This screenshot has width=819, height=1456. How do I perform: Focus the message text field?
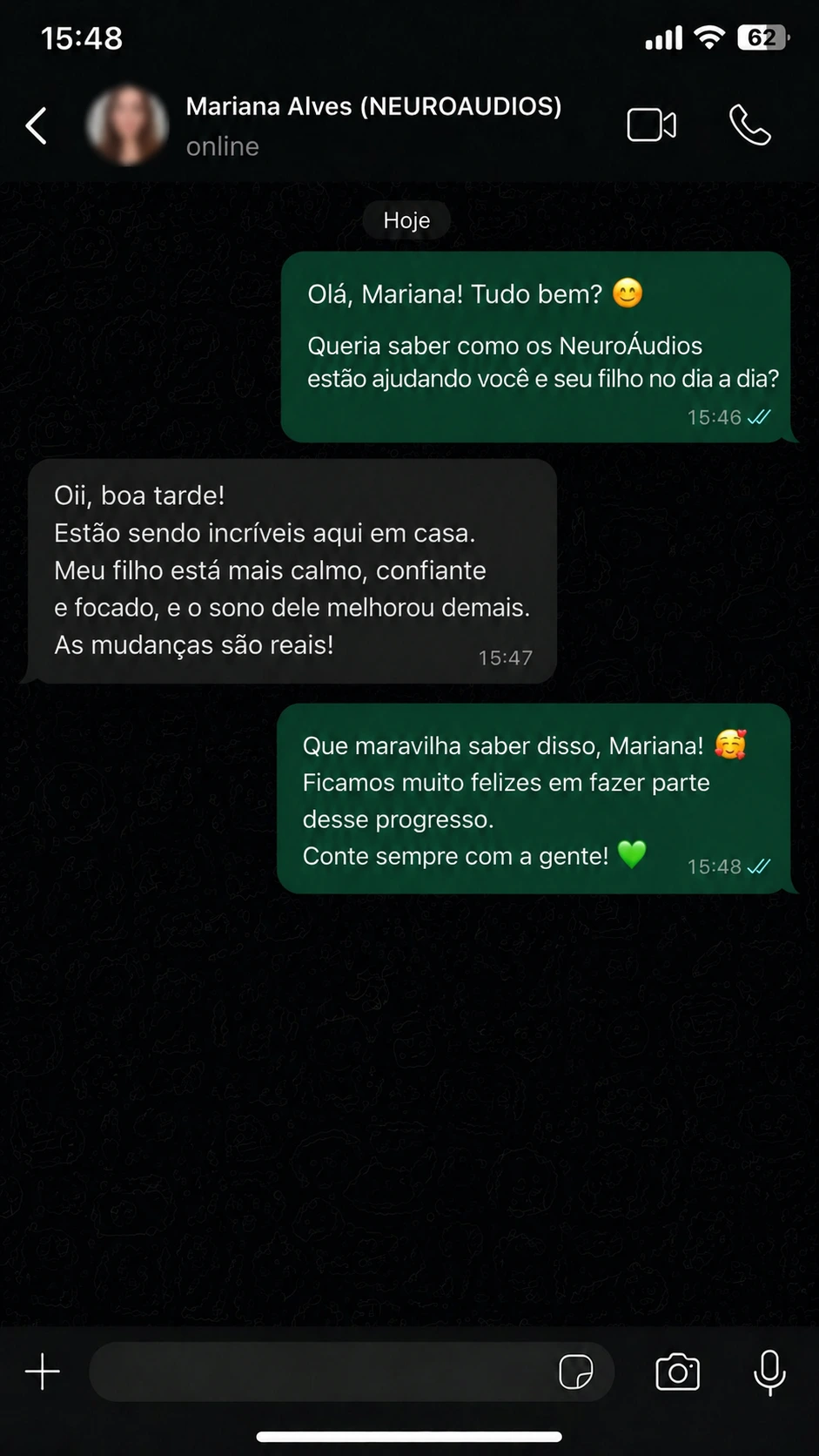pos(320,1372)
